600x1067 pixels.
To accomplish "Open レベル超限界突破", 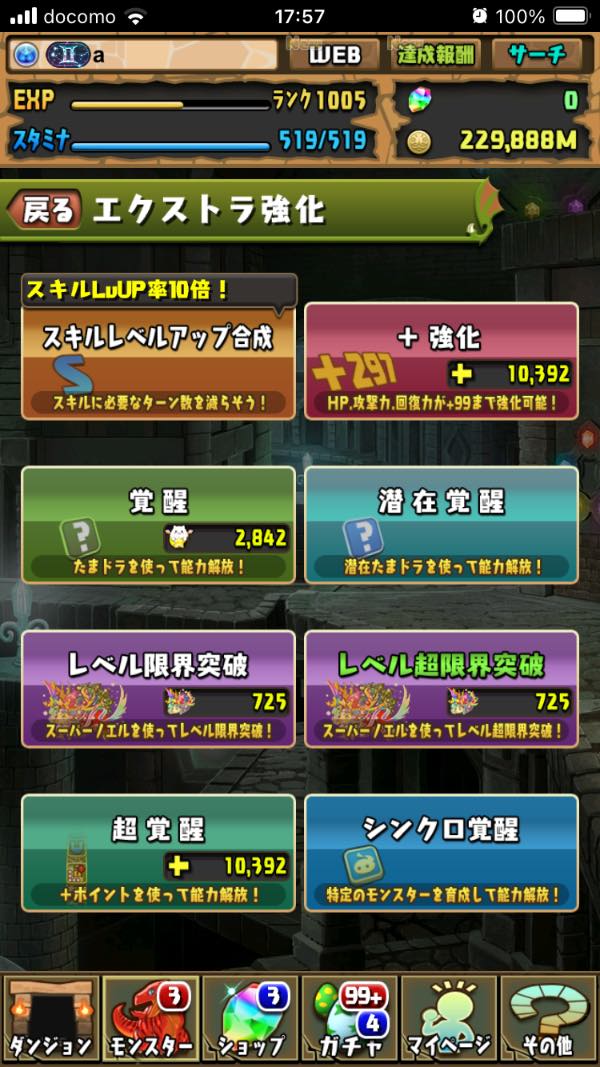I will [441, 689].
